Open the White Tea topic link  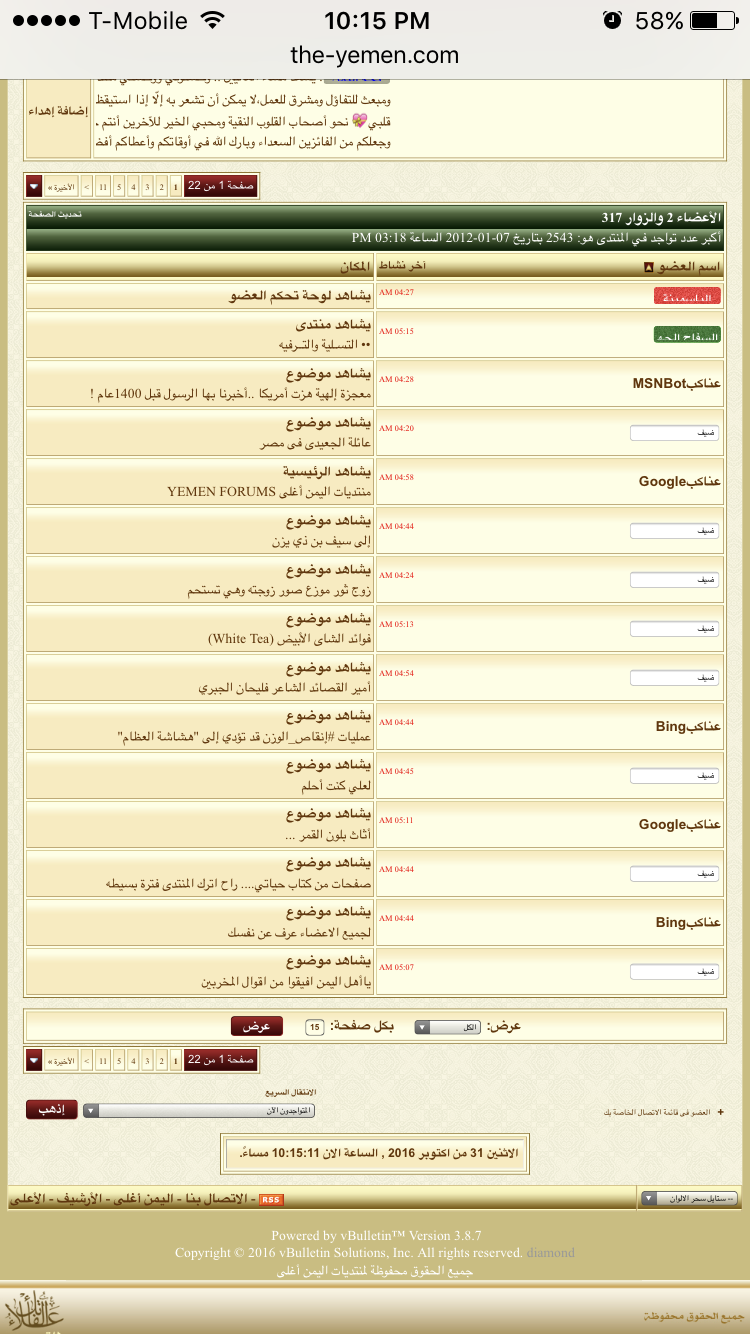[290, 638]
